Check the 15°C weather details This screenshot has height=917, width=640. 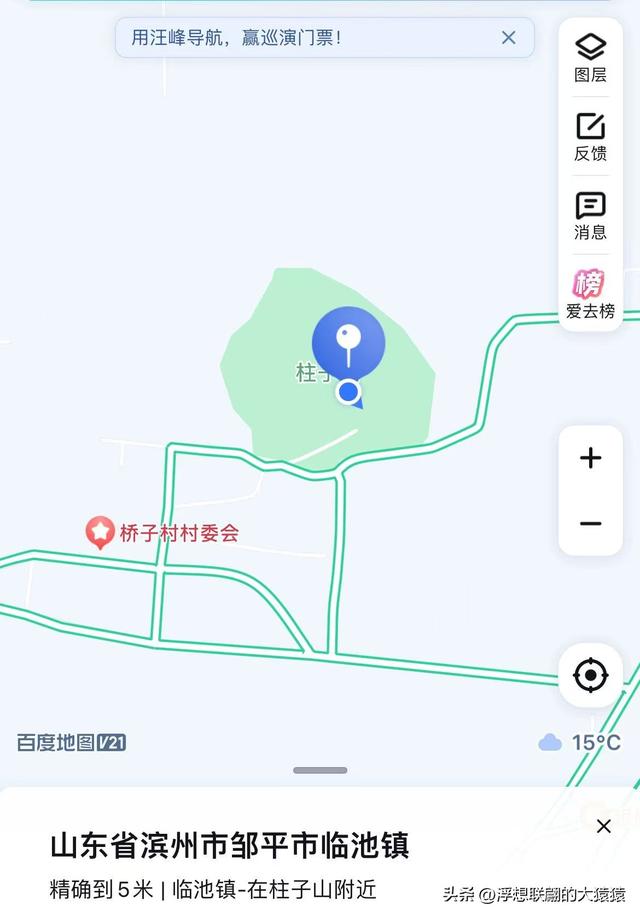[580, 742]
